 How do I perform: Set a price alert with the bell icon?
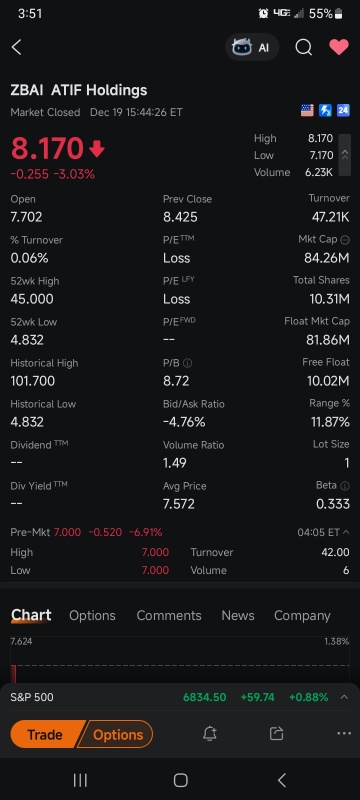[210, 734]
